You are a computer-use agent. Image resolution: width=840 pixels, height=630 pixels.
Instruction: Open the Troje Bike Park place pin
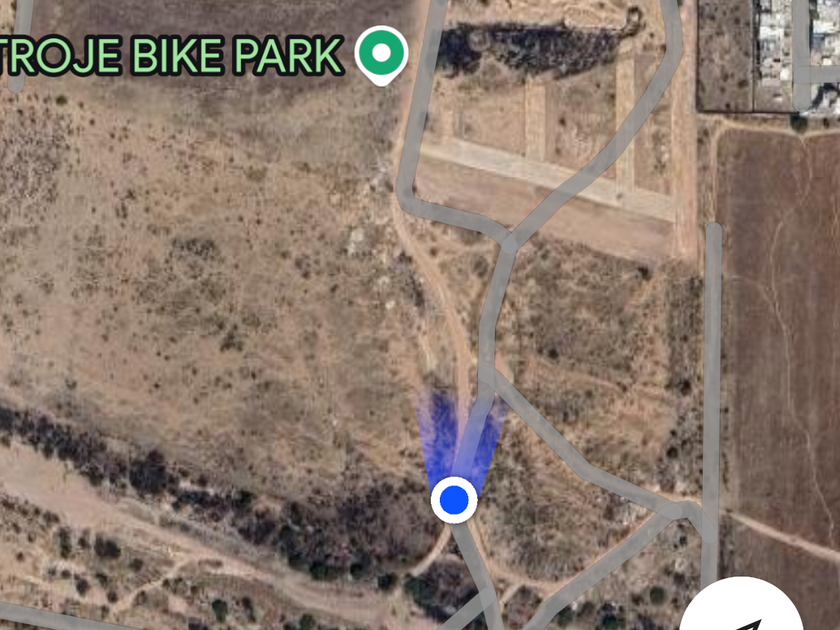pyautogui.click(x=381, y=51)
